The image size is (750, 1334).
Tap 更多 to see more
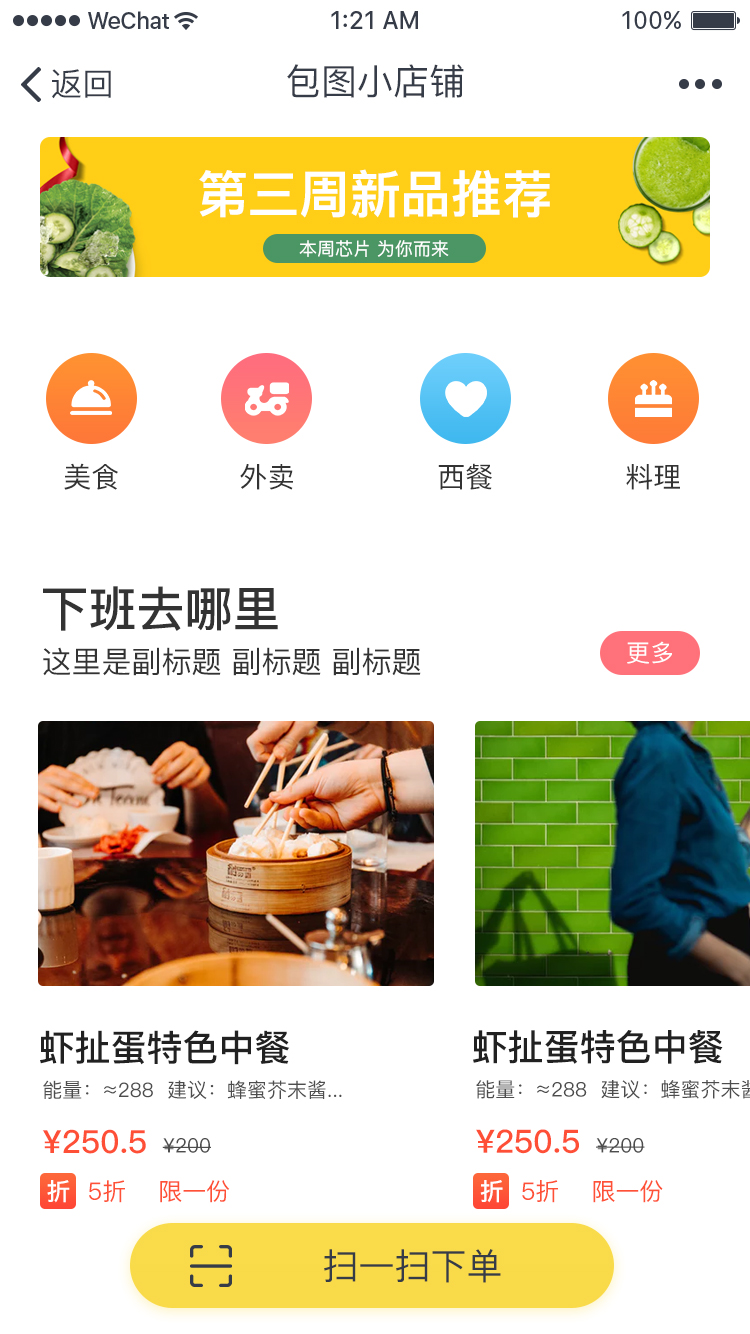(650, 654)
